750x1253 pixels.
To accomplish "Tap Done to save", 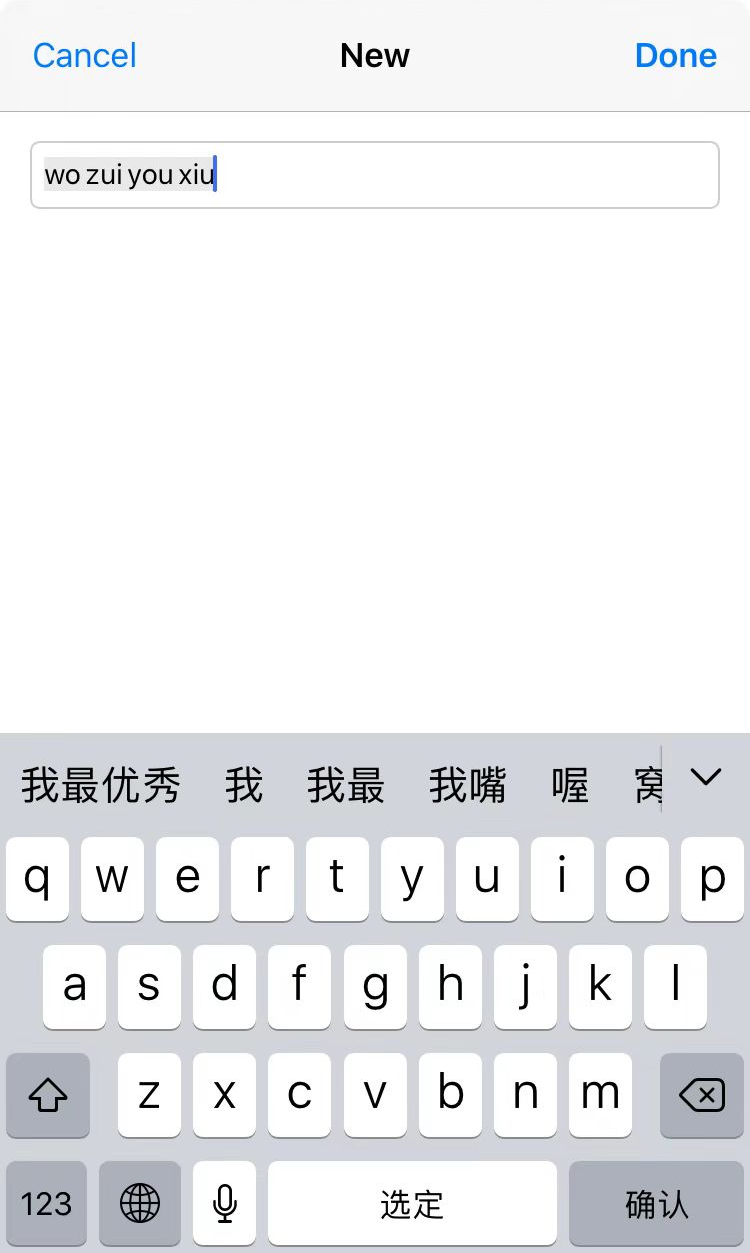I will [675, 56].
